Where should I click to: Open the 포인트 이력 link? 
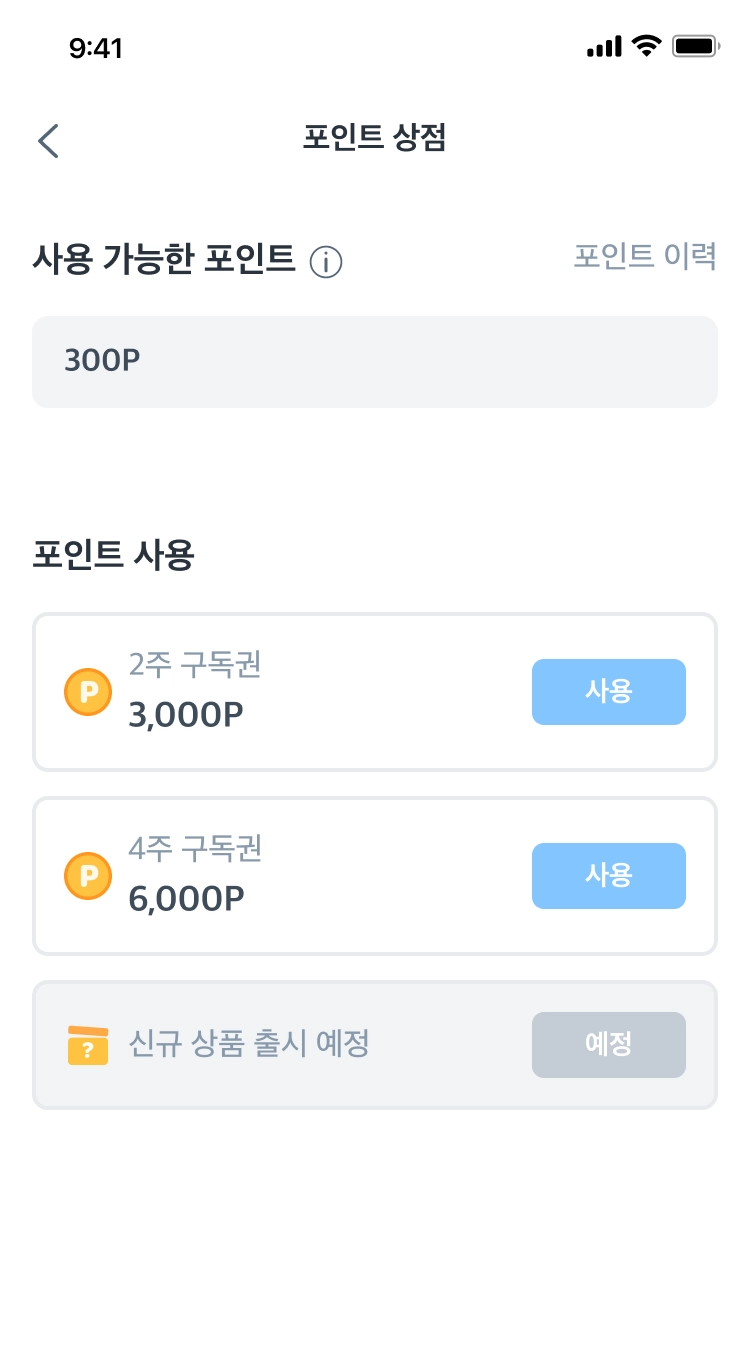pyautogui.click(x=645, y=256)
